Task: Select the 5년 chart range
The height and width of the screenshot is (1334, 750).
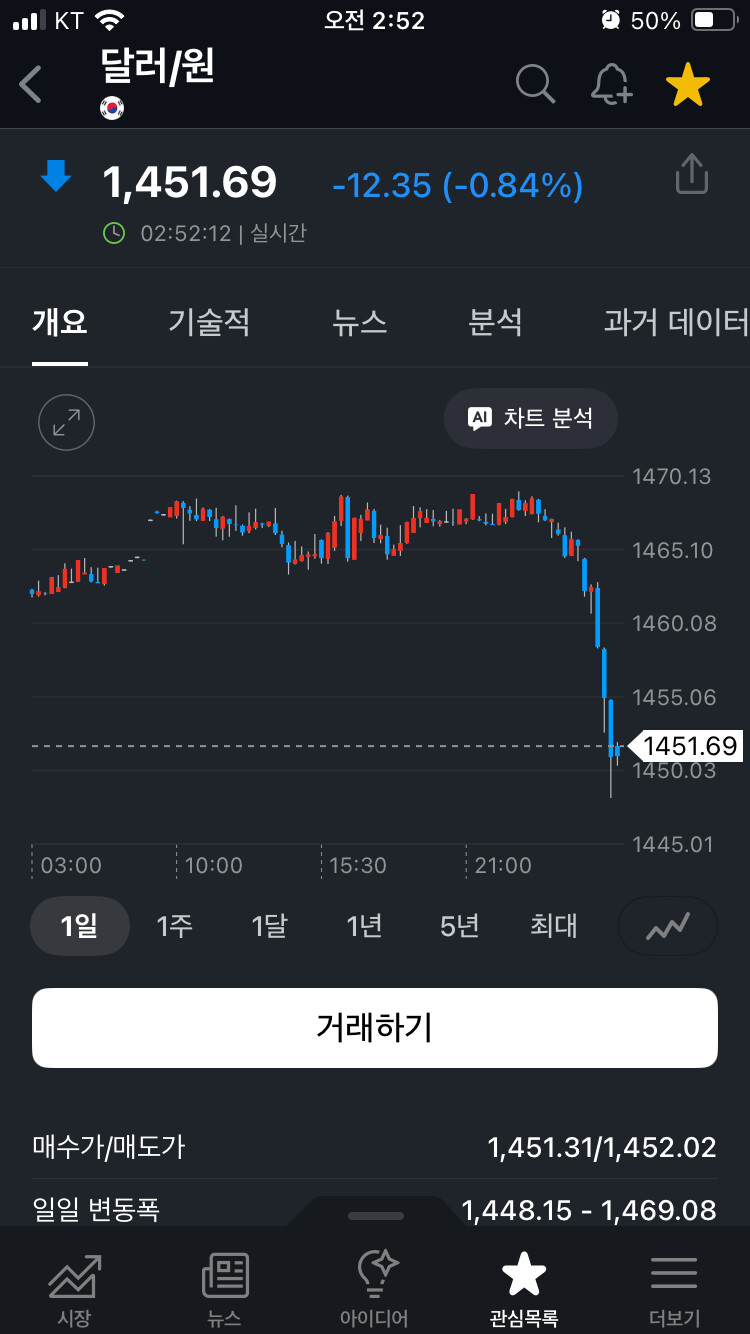Action: tap(459, 926)
